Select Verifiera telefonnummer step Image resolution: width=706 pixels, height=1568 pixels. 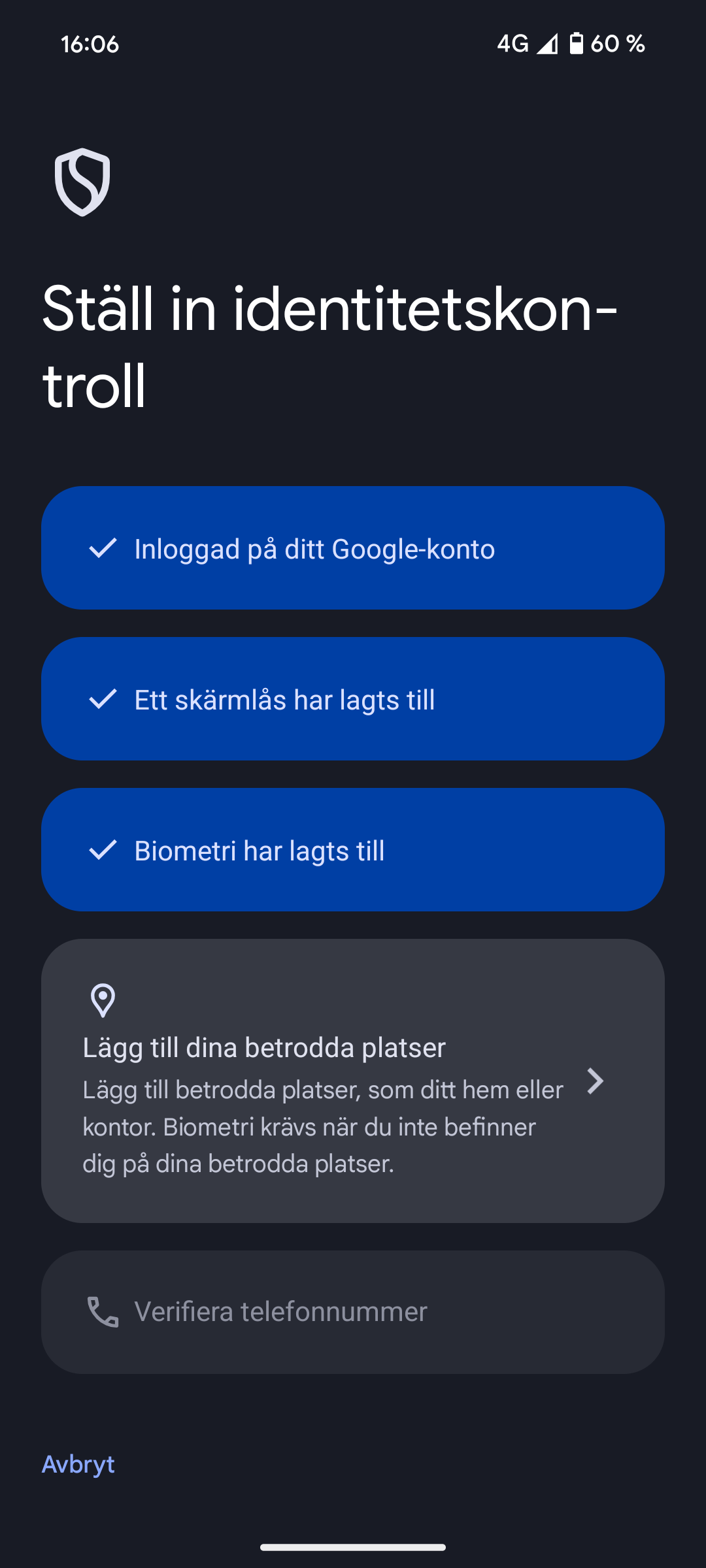click(x=353, y=1312)
